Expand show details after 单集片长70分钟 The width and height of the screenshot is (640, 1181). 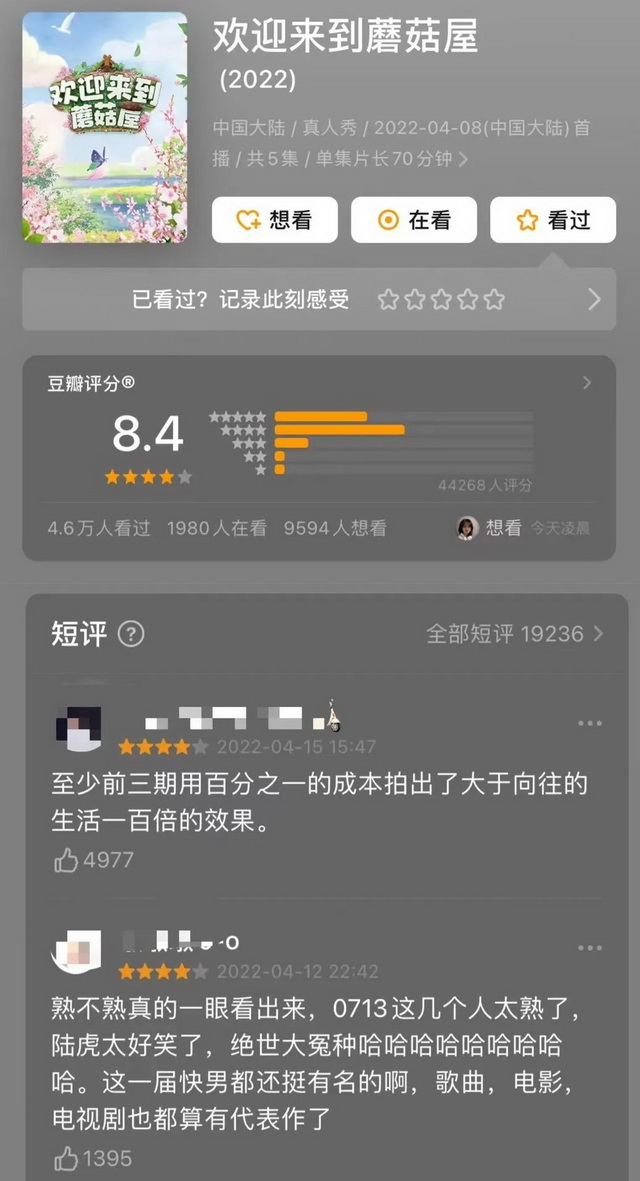click(x=463, y=158)
